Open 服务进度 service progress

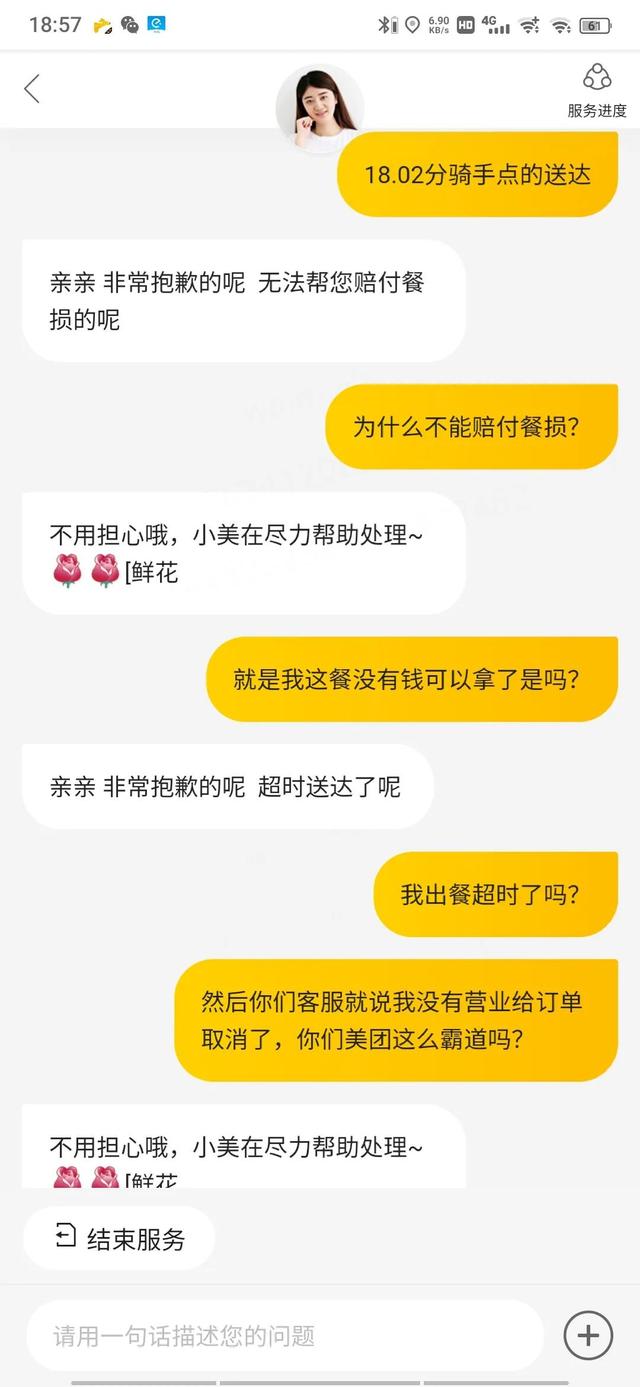point(596,90)
